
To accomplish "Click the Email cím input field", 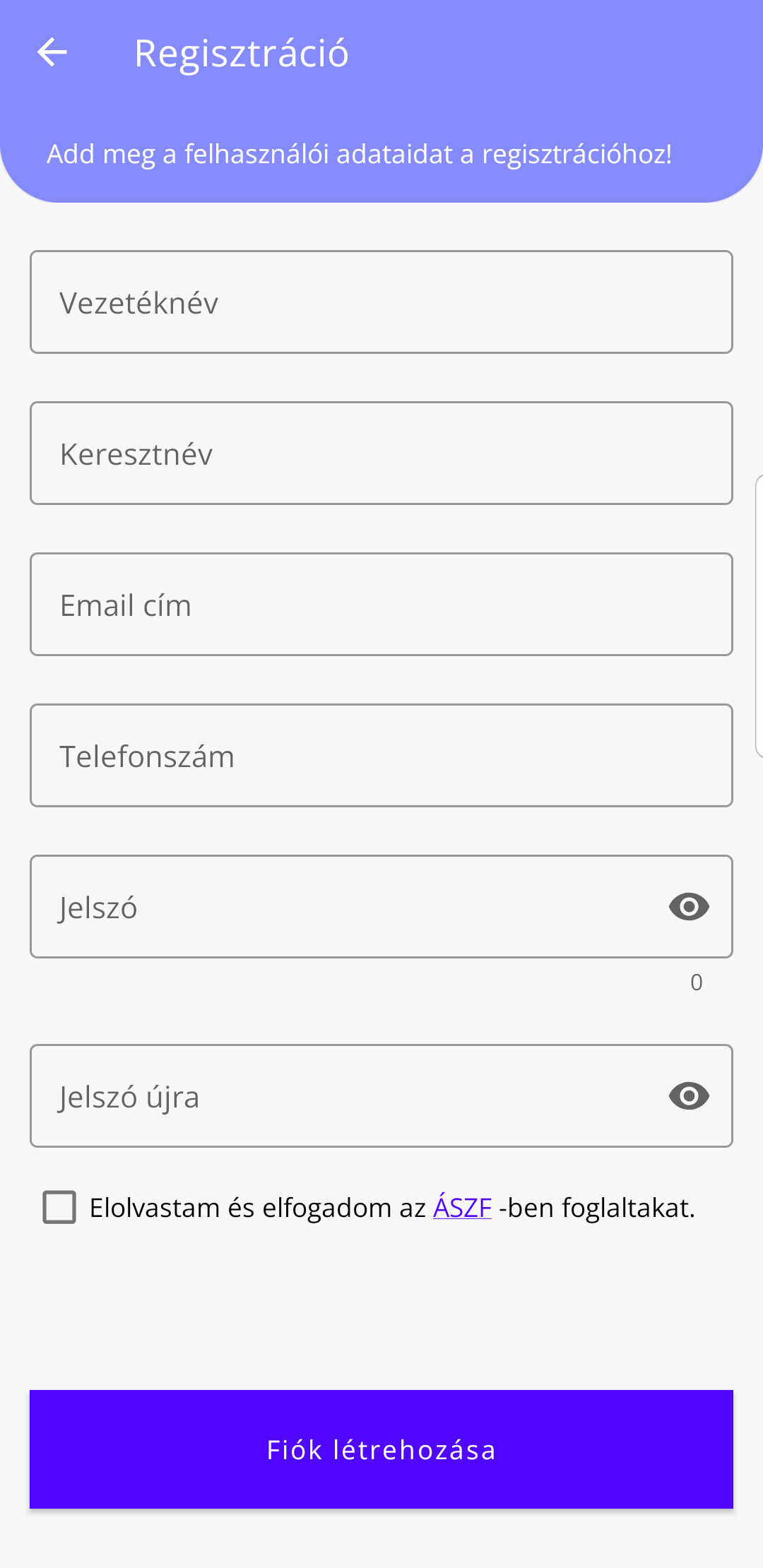I will click(381, 604).
